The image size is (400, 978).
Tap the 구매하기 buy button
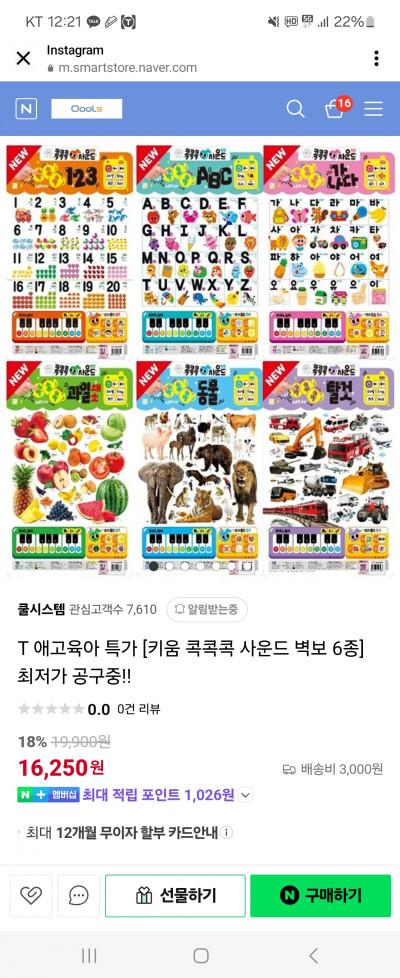321,896
